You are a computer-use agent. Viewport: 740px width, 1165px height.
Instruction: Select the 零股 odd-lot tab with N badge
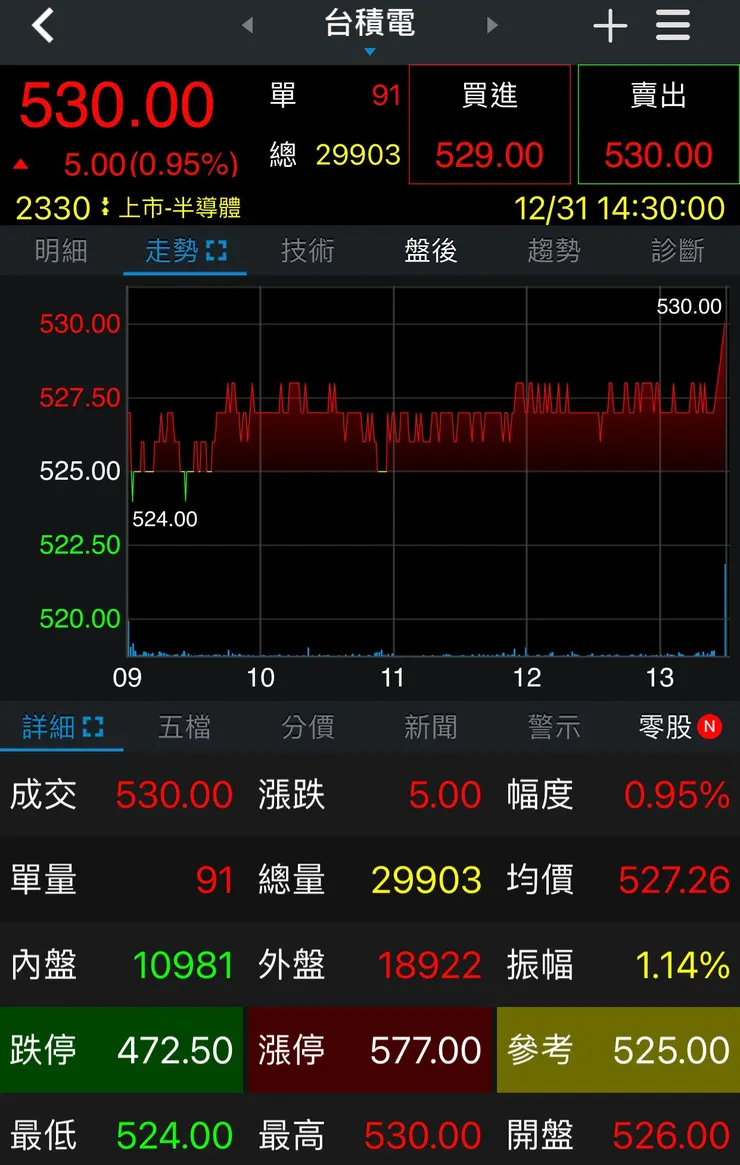pos(670,729)
